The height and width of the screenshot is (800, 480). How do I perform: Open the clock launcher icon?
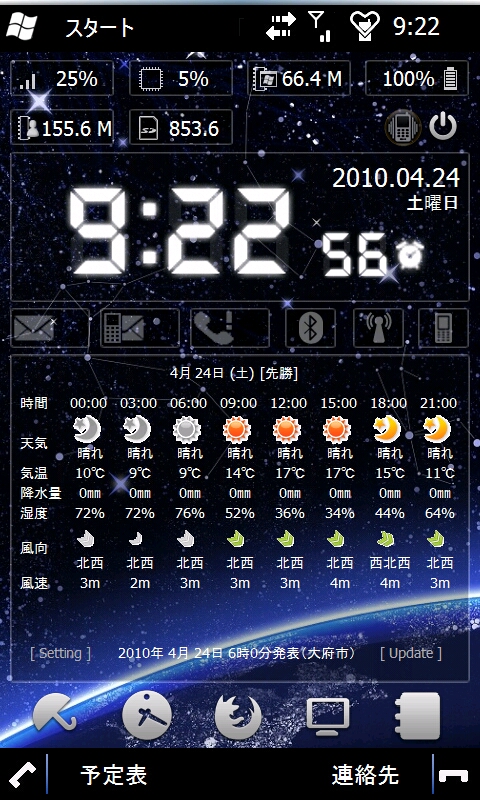[147, 715]
